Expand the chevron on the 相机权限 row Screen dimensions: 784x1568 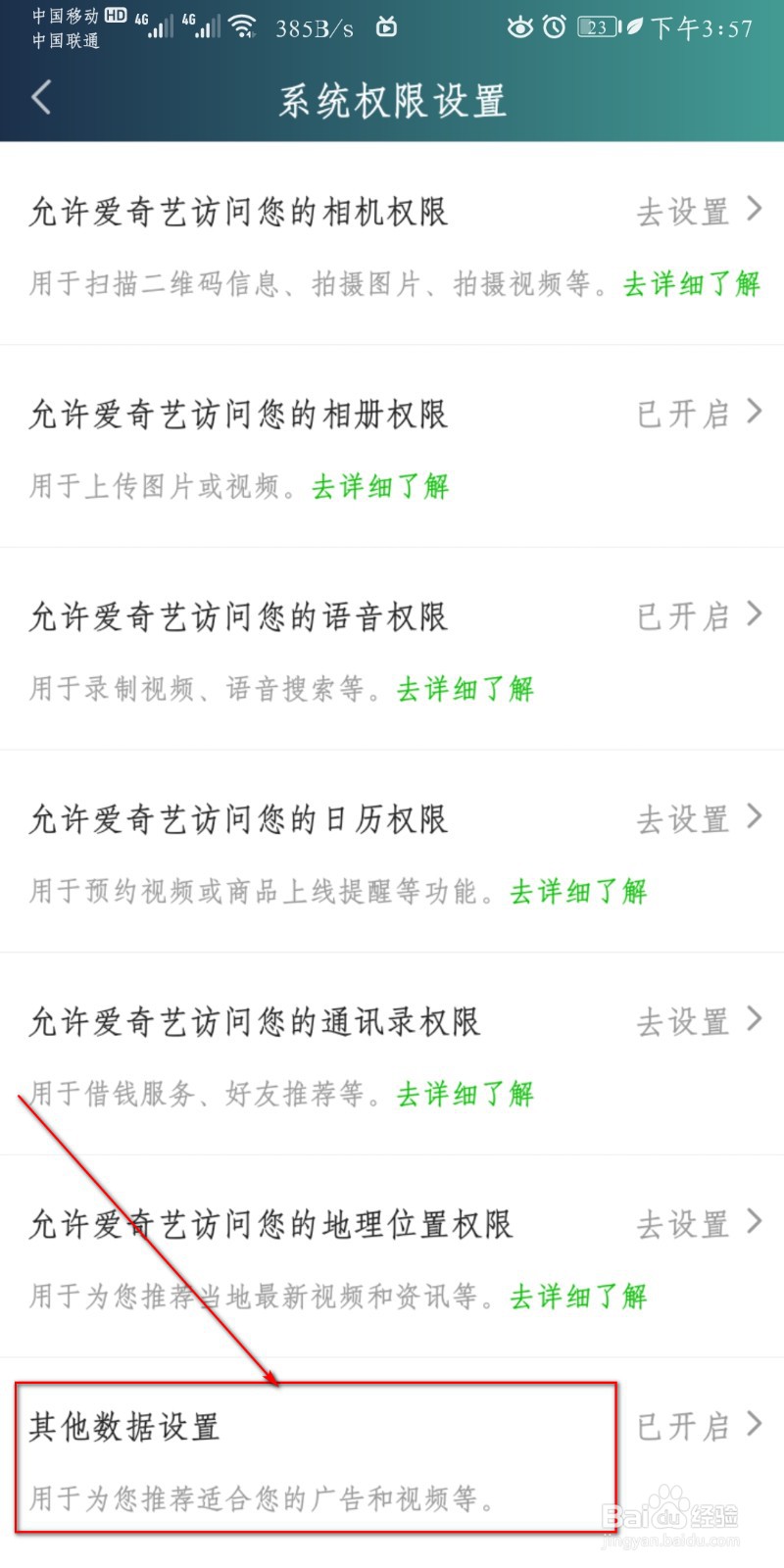point(755,211)
